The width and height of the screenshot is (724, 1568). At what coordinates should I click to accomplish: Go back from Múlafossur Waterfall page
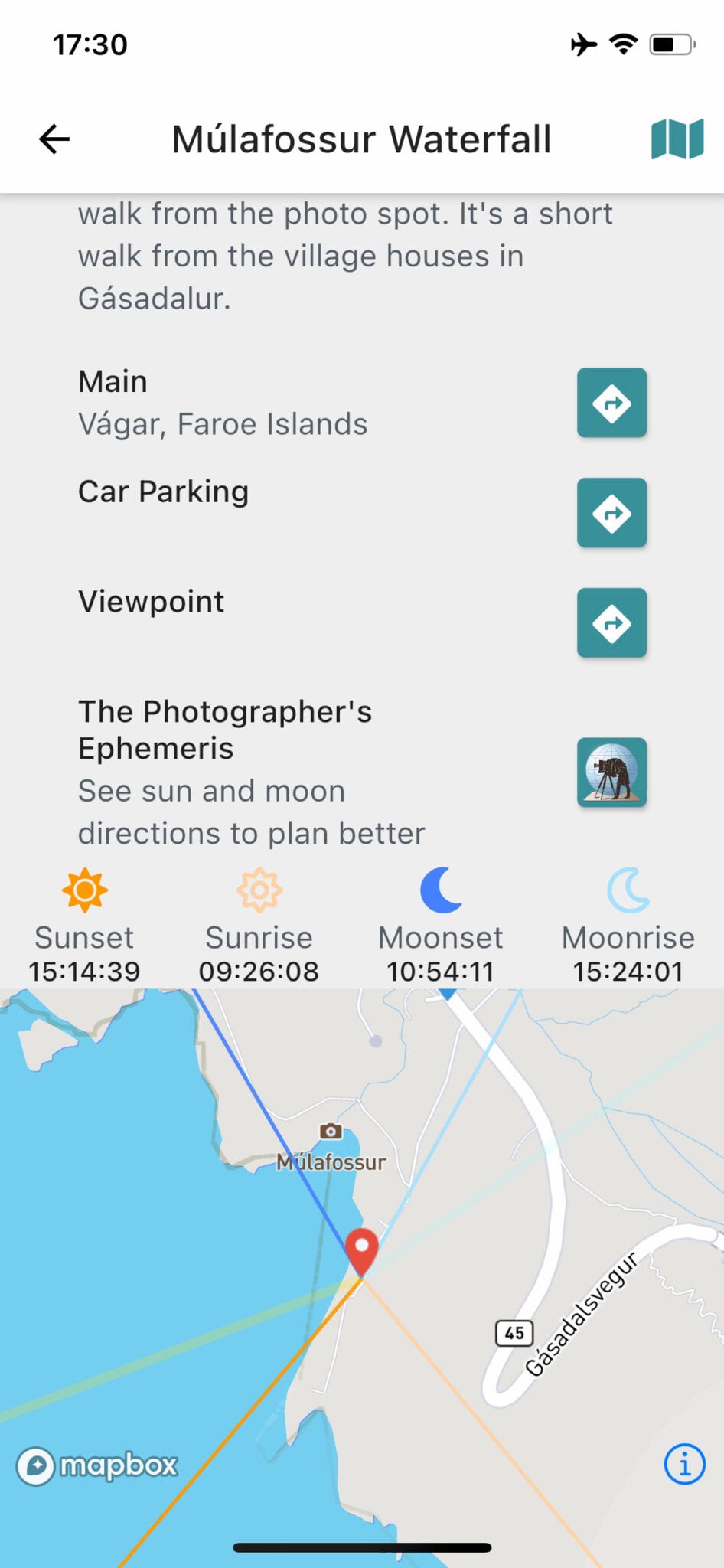pos(54,139)
